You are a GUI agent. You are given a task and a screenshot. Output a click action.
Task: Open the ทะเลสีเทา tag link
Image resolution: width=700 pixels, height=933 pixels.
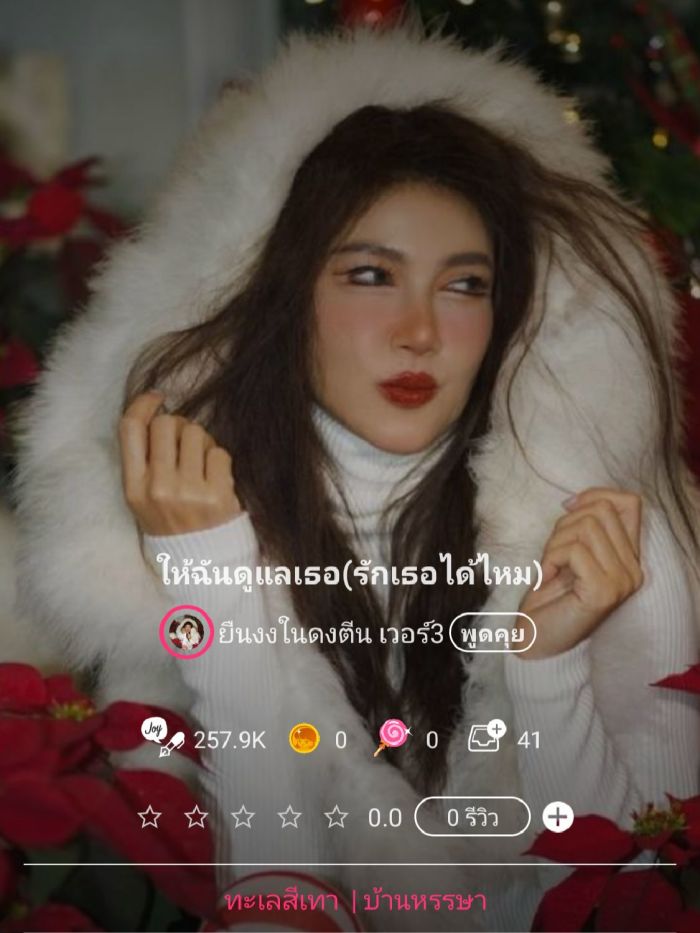283,901
